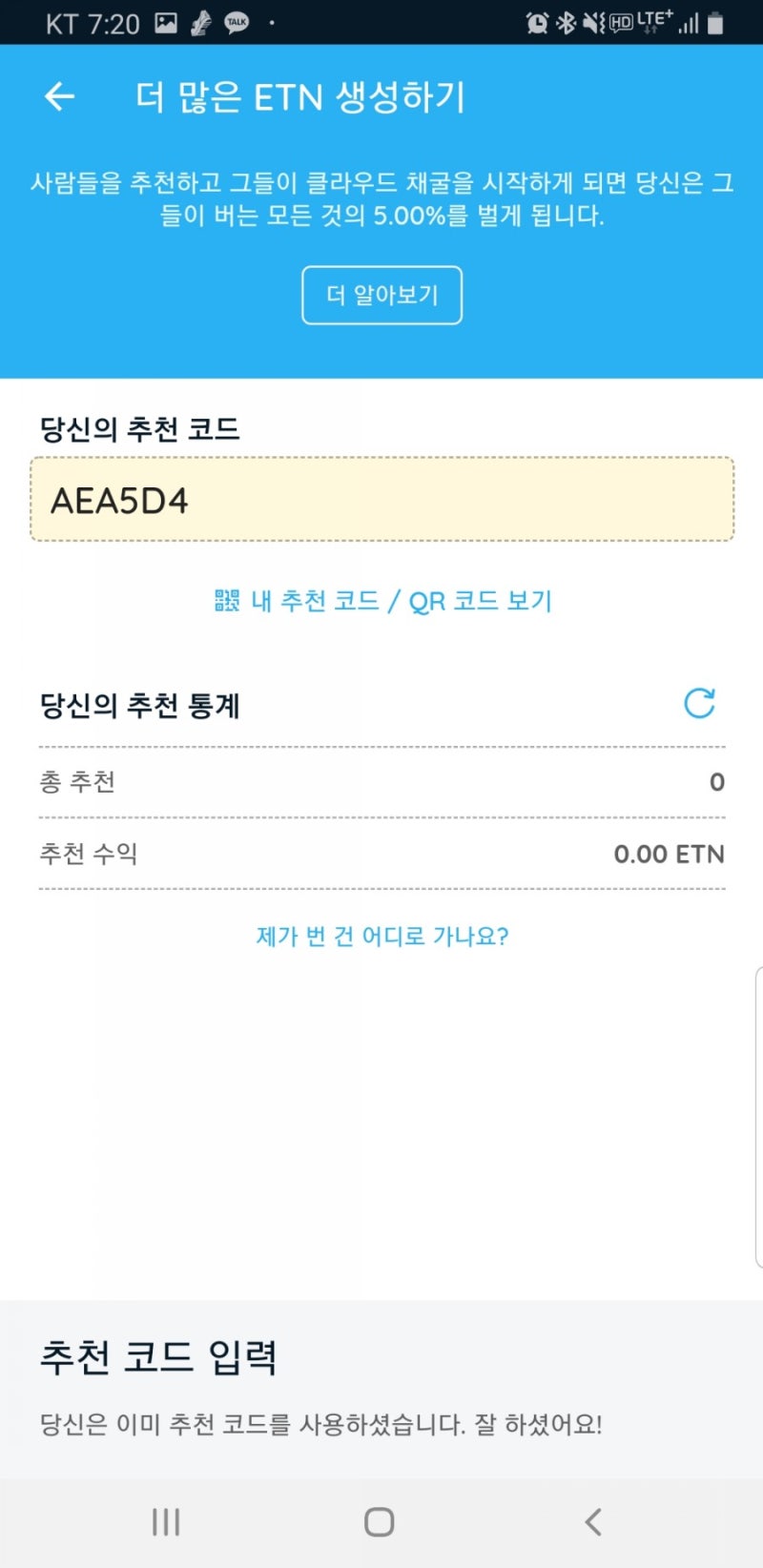Screen dimensions: 763x1568
Task: Tap the Bluetooth icon in the status bar
Action: (567, 21)
